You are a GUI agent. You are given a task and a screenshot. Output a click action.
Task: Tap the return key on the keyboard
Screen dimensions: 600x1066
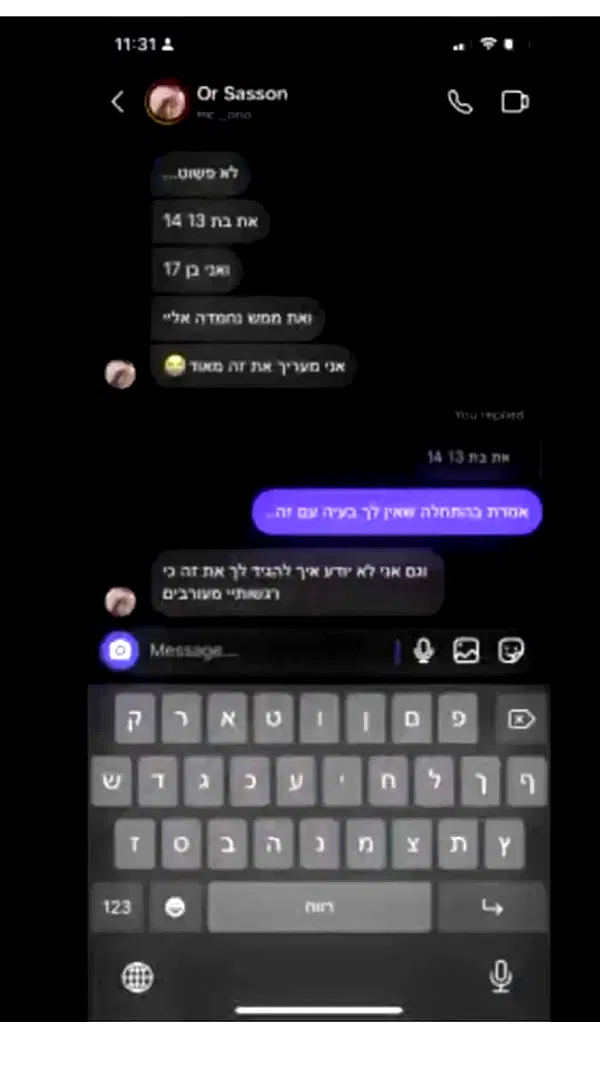coord(493,907)
